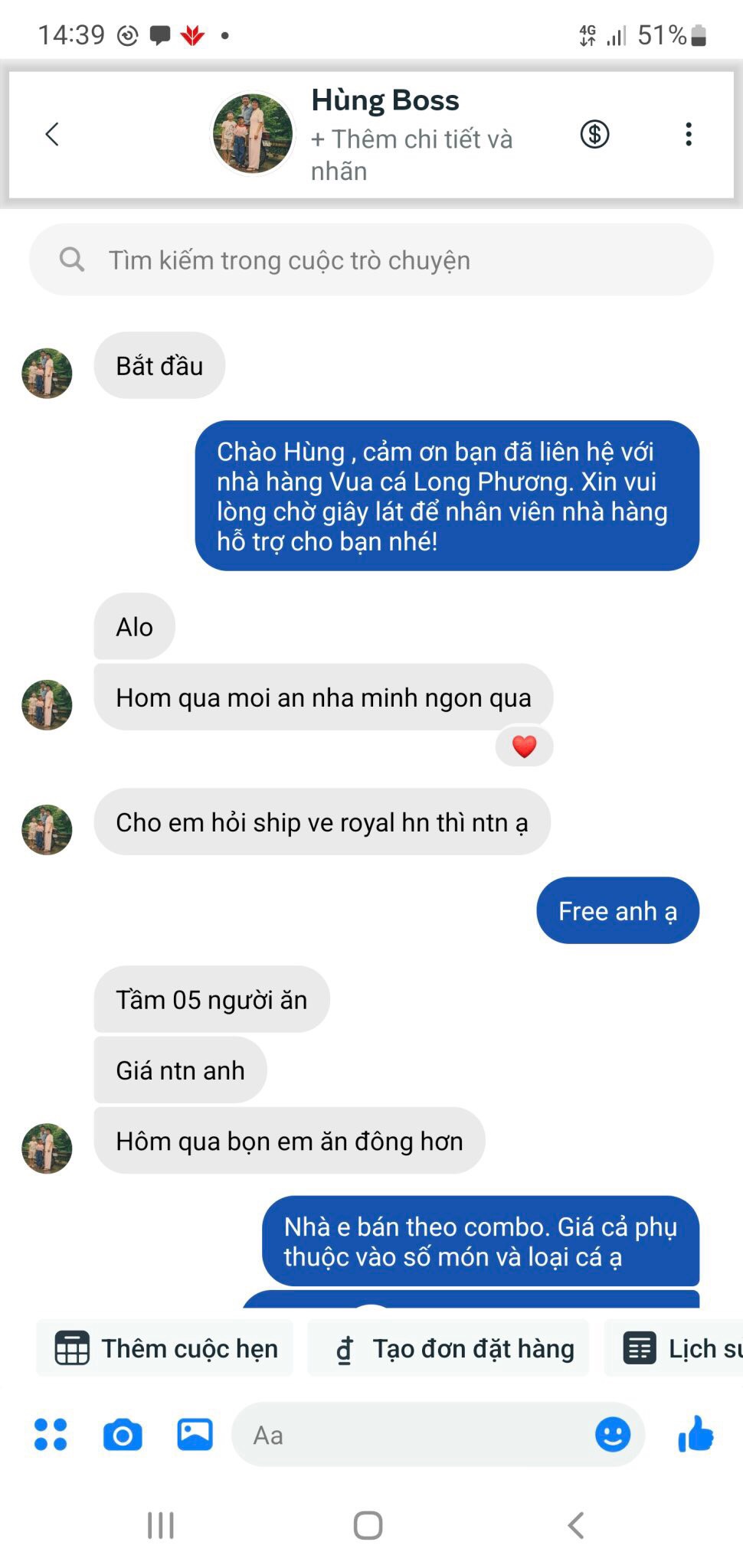Go back from the Hùng Boss chat
Image resolution: width=743 pixels, height=1568 pixels.
52,134
